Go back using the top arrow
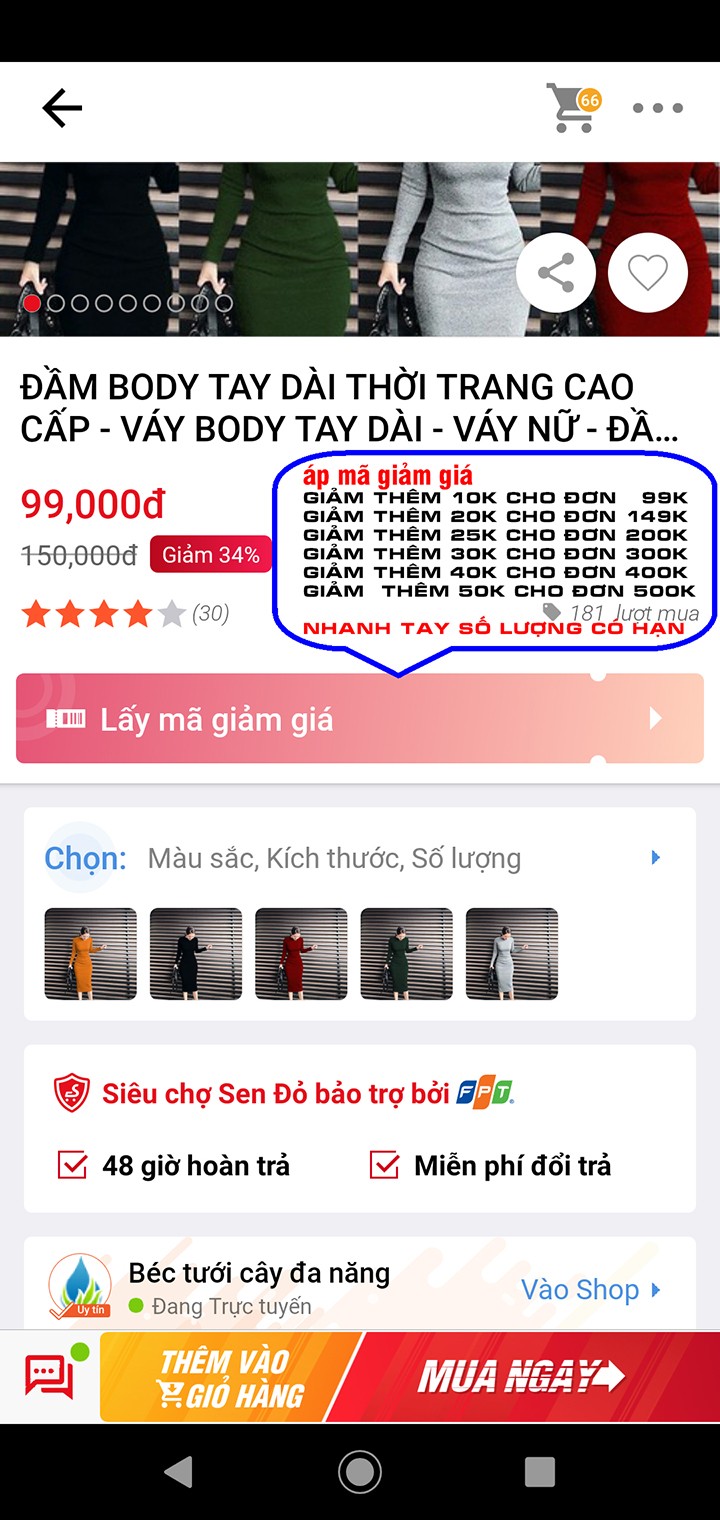This screenshot has height=1520, width=720. (61, 108)
